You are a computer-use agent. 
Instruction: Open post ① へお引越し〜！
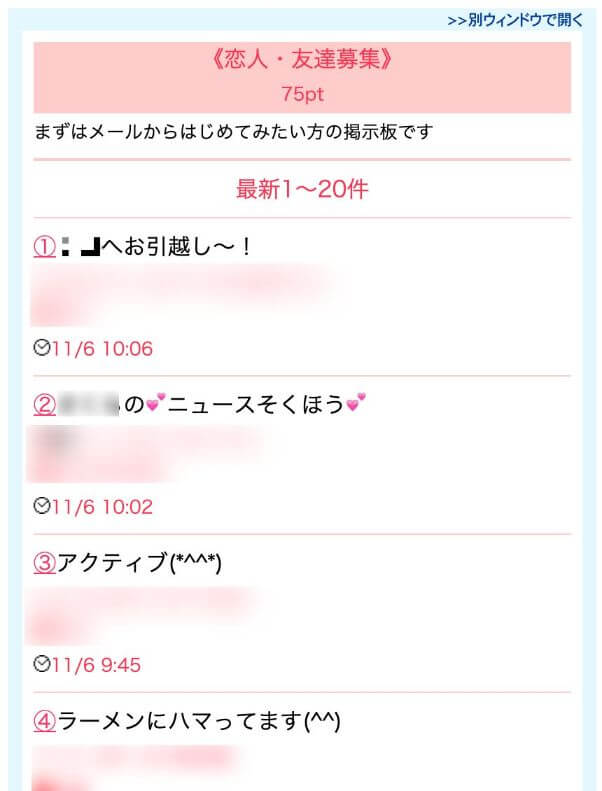point(45,246)
